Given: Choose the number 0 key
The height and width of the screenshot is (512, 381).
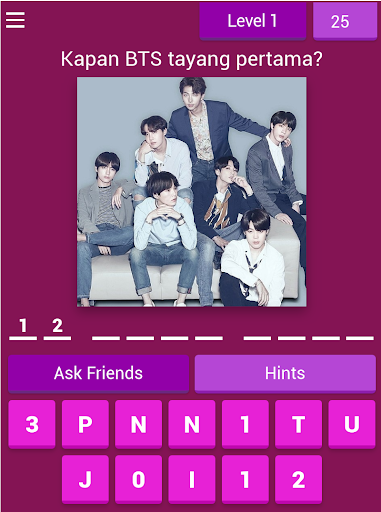Looking at the screenshot, I should tap(139, 479).
